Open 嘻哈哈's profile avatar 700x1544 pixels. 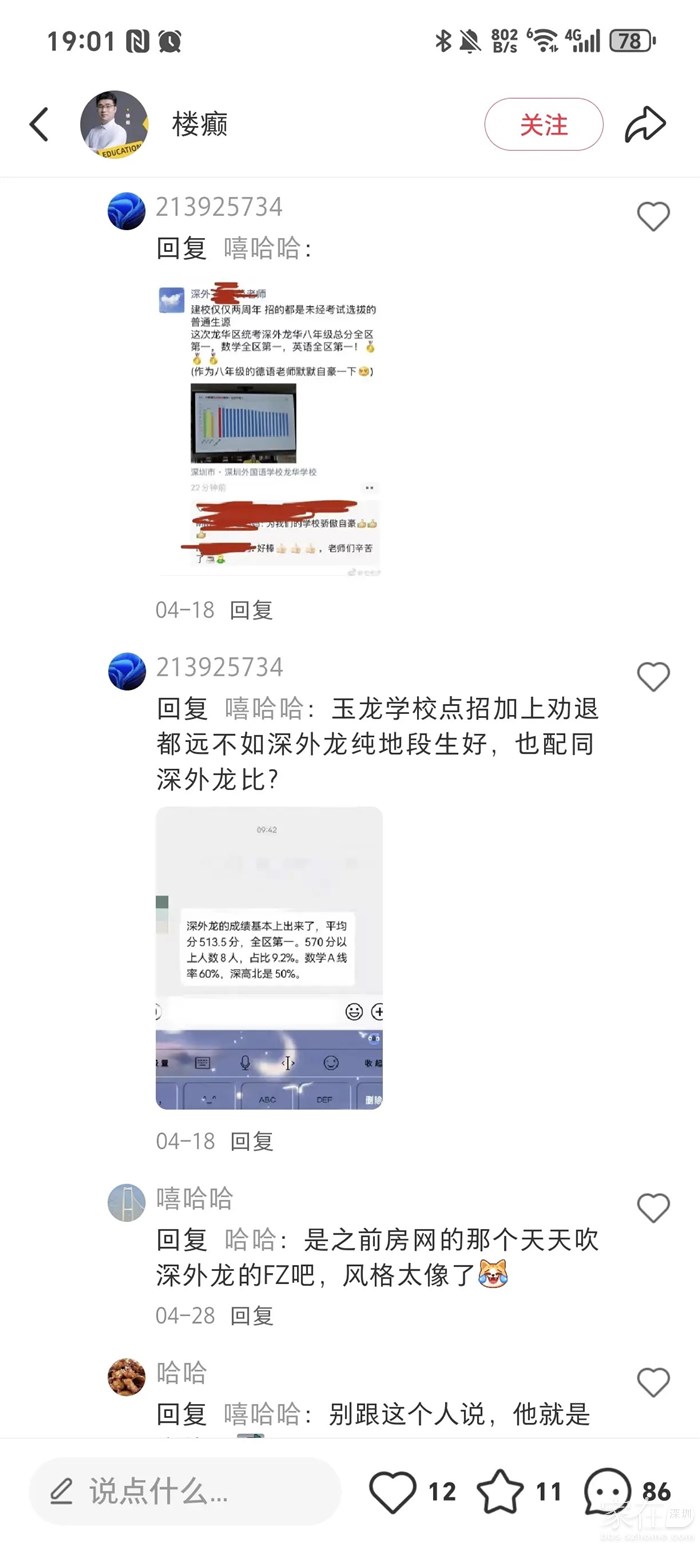click(x=127, y=1202)
